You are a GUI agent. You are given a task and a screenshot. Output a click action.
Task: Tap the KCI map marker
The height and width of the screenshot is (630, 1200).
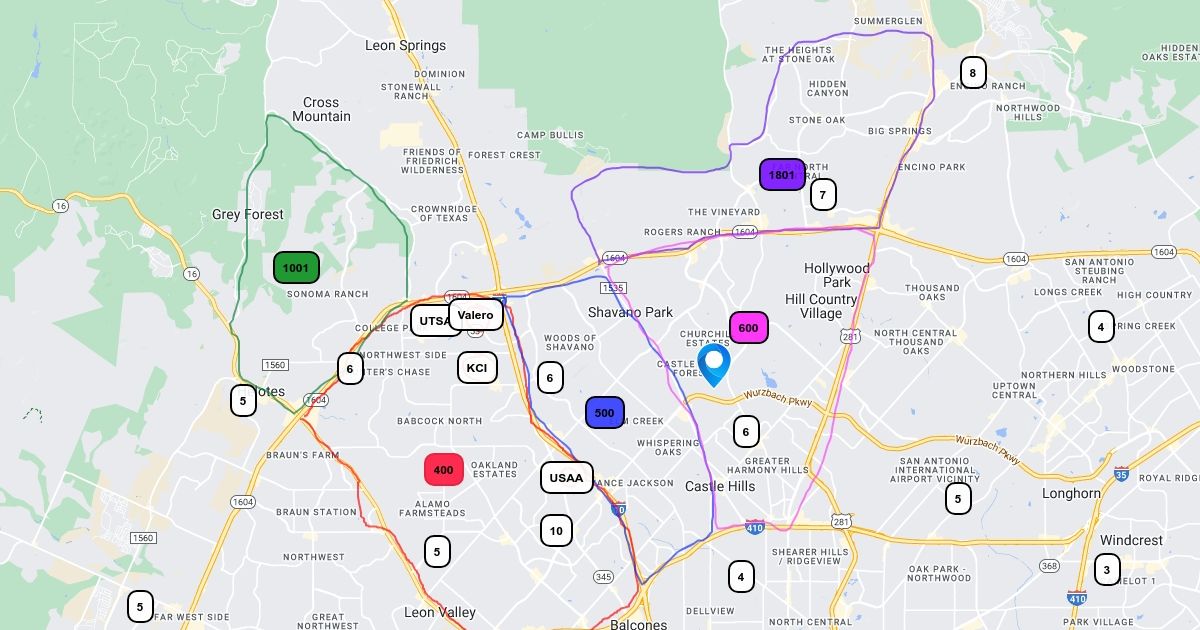click(x=477, y=368)
